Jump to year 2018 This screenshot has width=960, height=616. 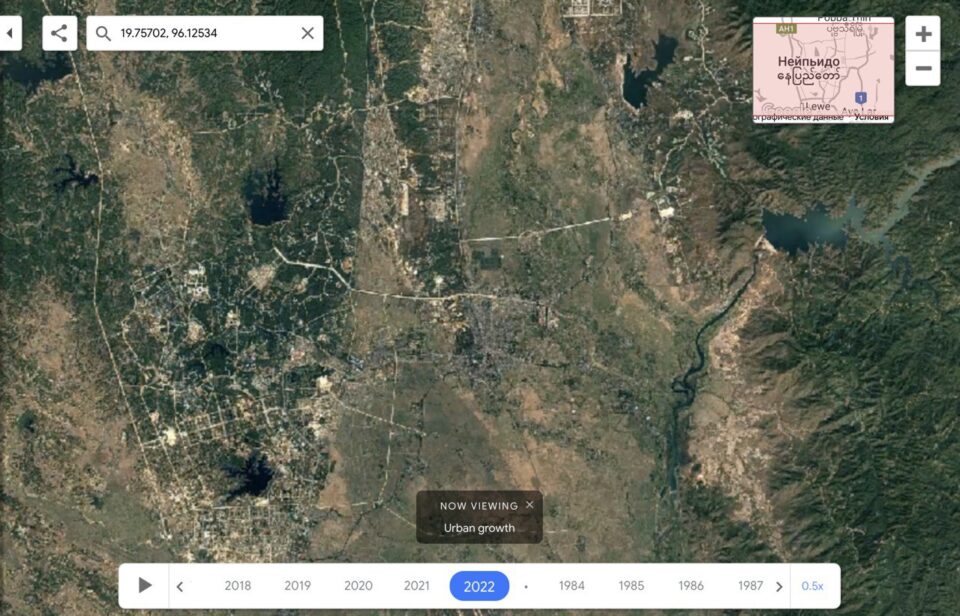[x=238, y=586]
